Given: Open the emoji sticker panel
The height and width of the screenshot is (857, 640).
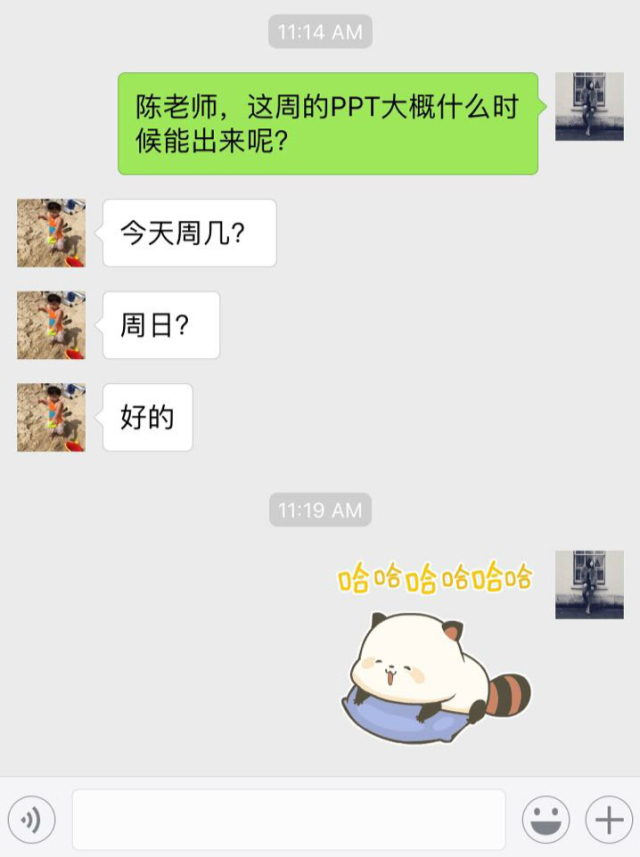Looking at the screenshot, I should [546, 820].
